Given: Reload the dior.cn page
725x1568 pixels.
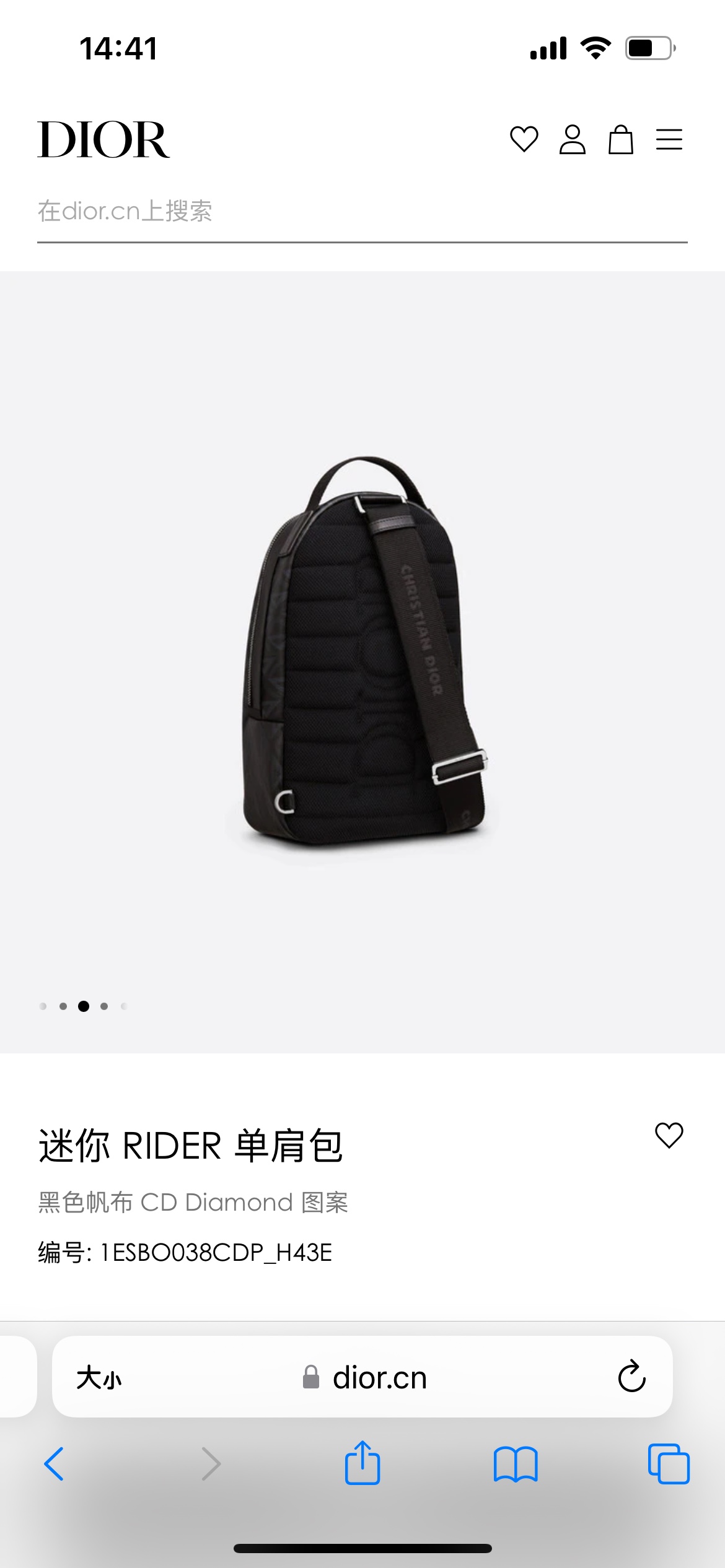Looking at the screenshot, I should 631,1377.
